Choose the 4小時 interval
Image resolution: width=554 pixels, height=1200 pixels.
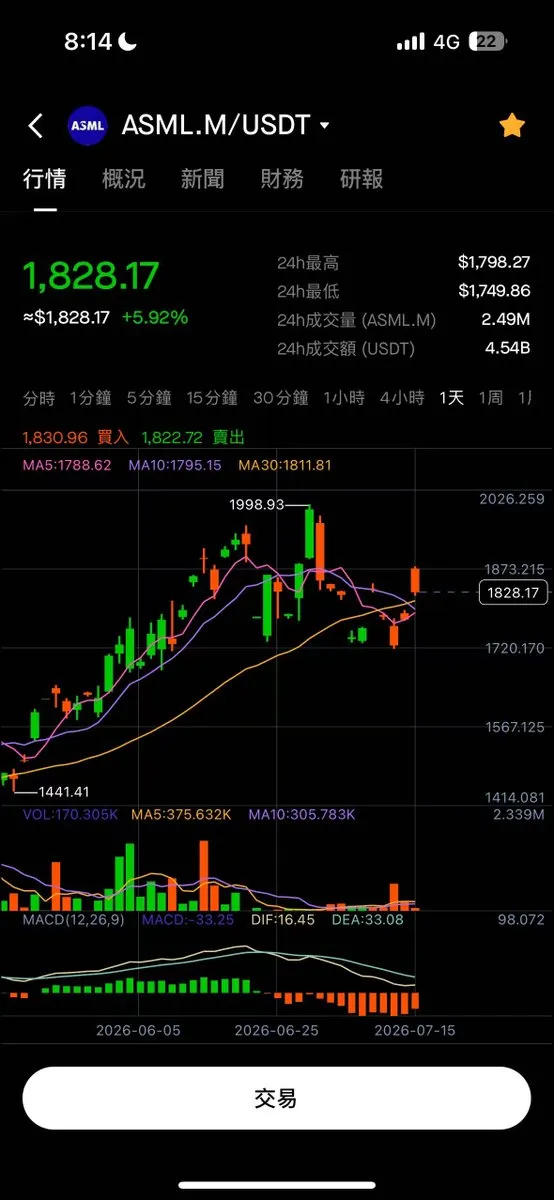coord(402,398)
